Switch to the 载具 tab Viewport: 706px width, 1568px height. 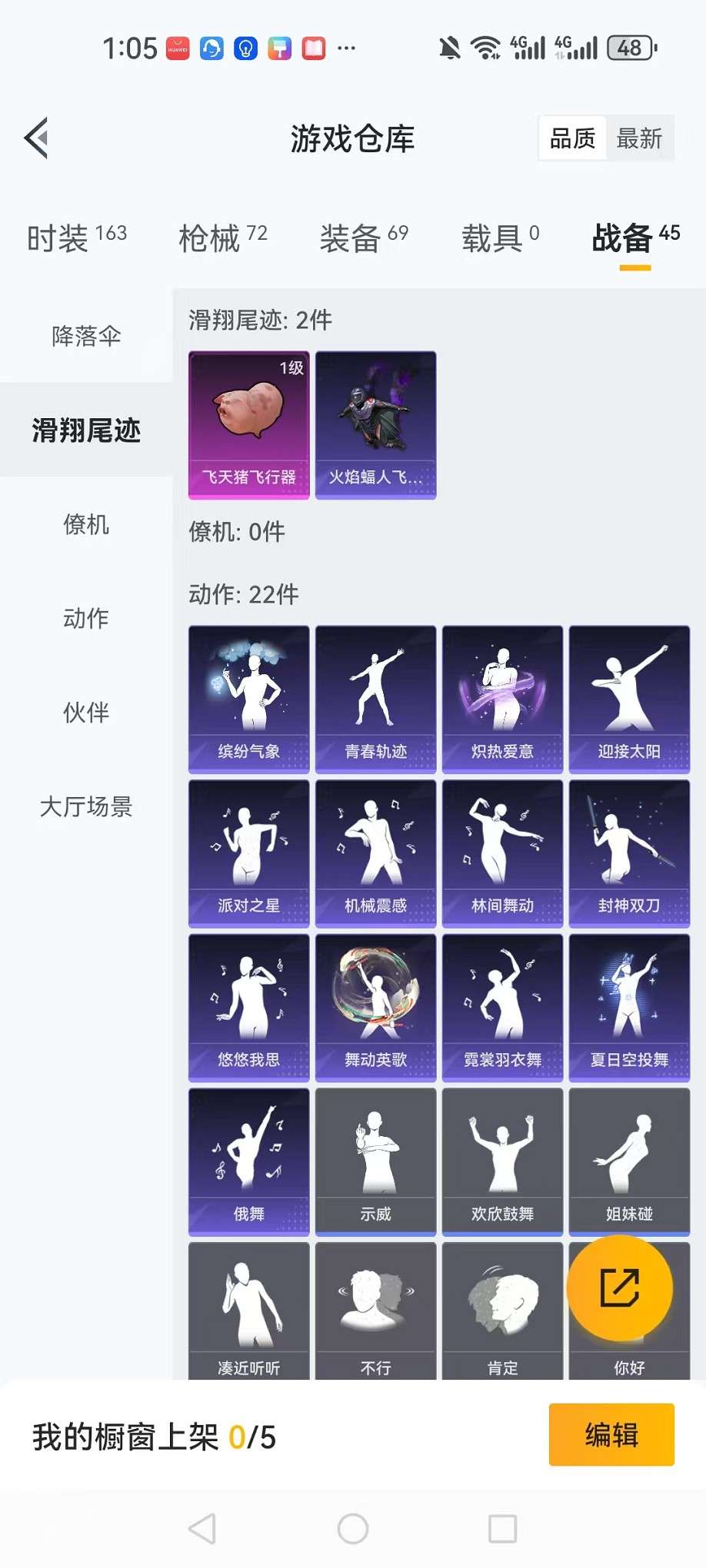point(500,238)
